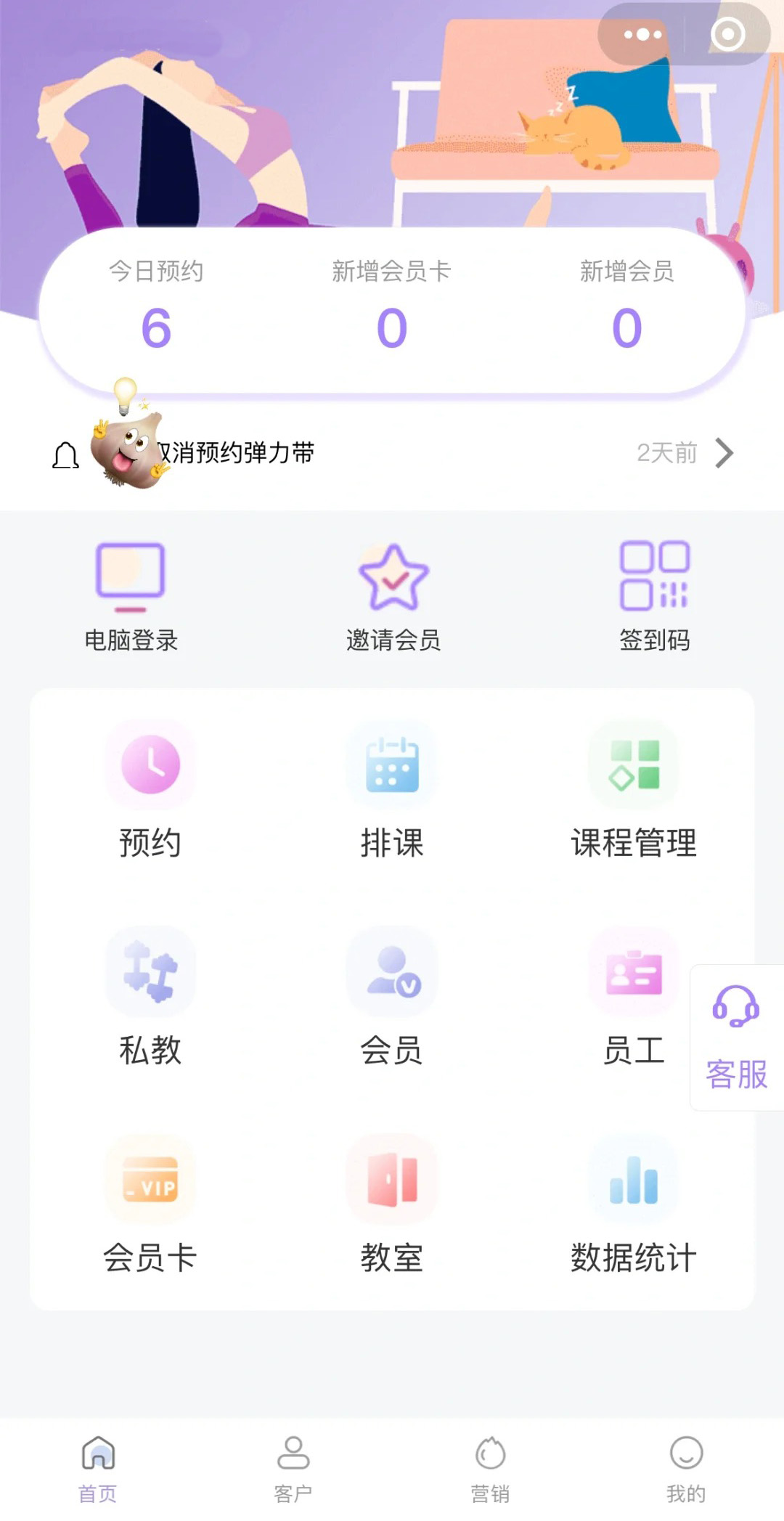Click the 教室 classroom icon

[392, 1180]
